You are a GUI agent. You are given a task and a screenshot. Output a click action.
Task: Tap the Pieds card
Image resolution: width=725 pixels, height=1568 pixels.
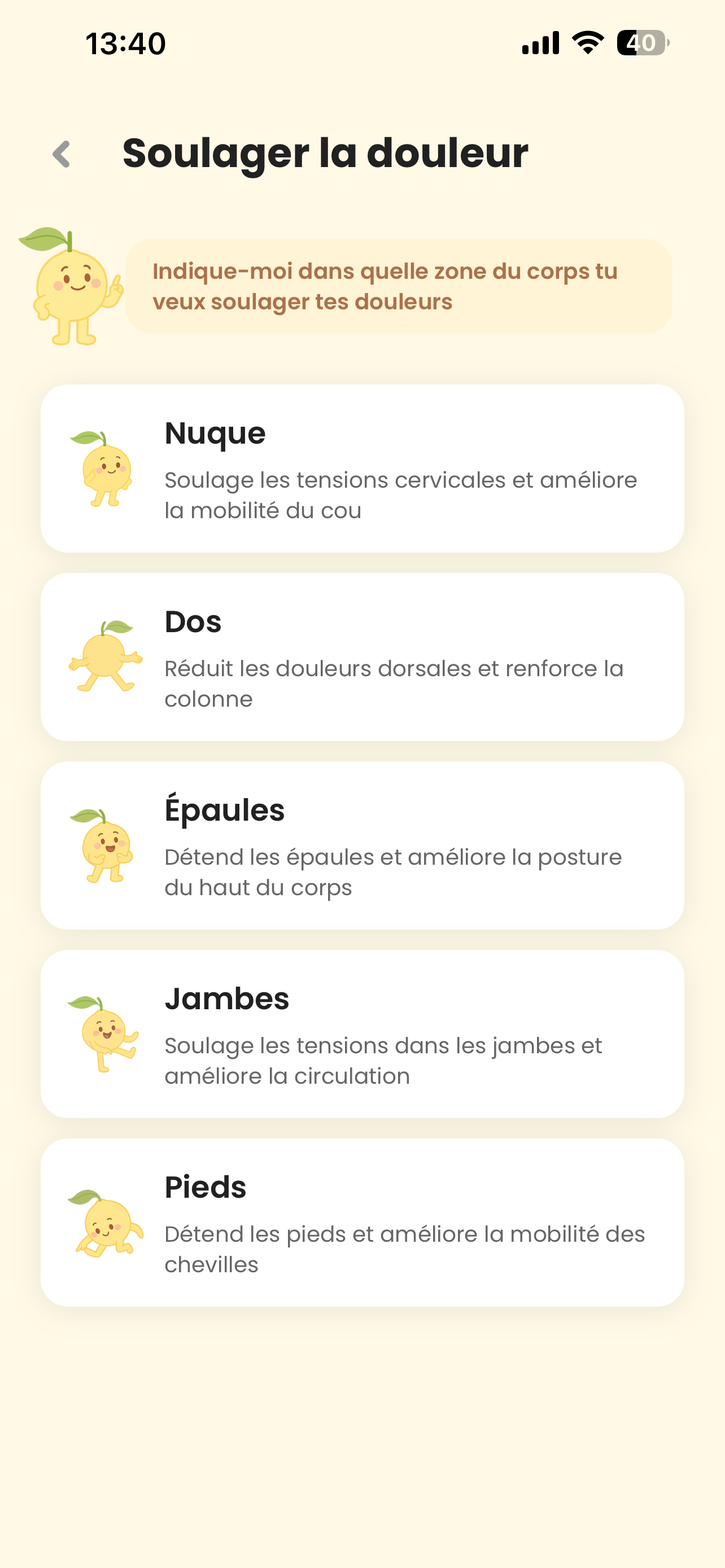coord(362,1222)
